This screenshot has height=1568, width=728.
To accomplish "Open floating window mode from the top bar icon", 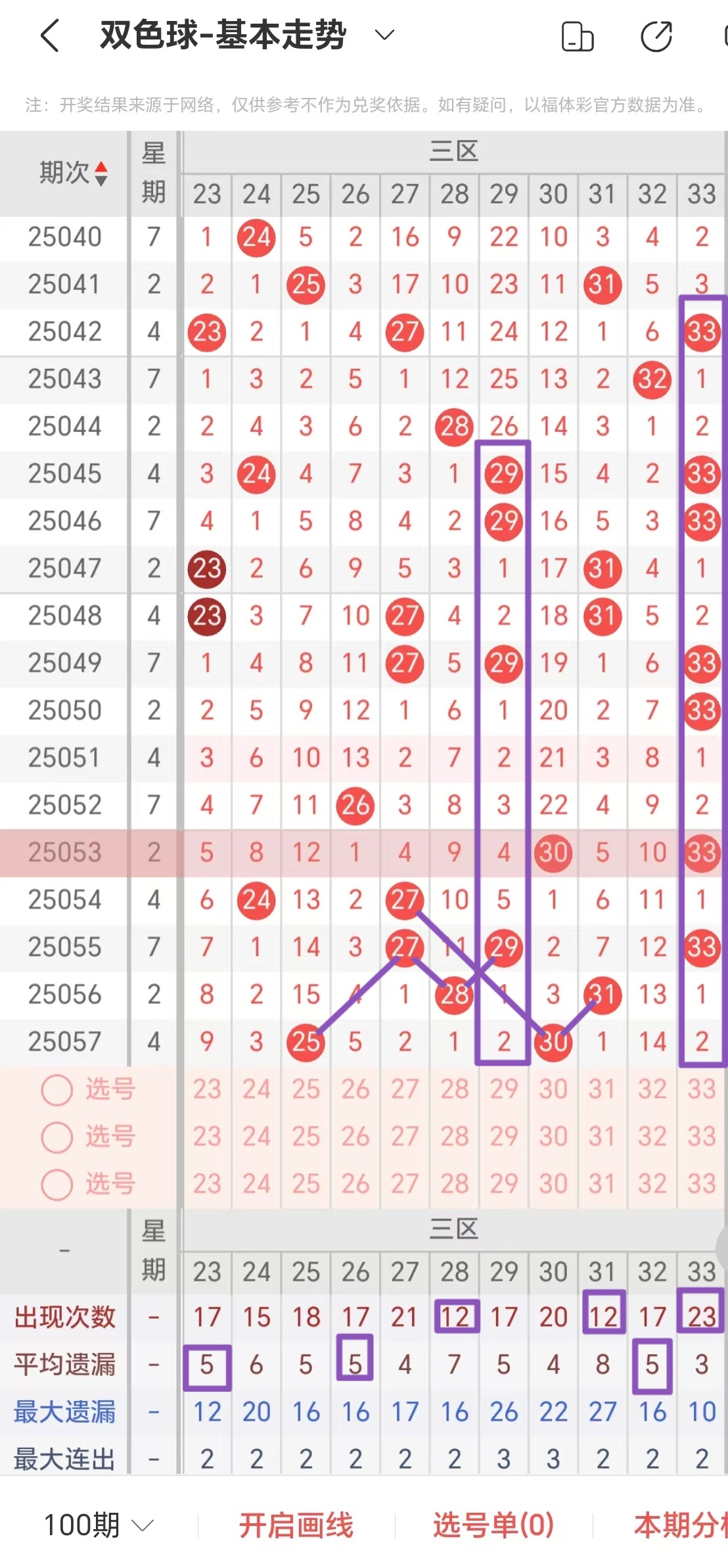I will [577, 36].
